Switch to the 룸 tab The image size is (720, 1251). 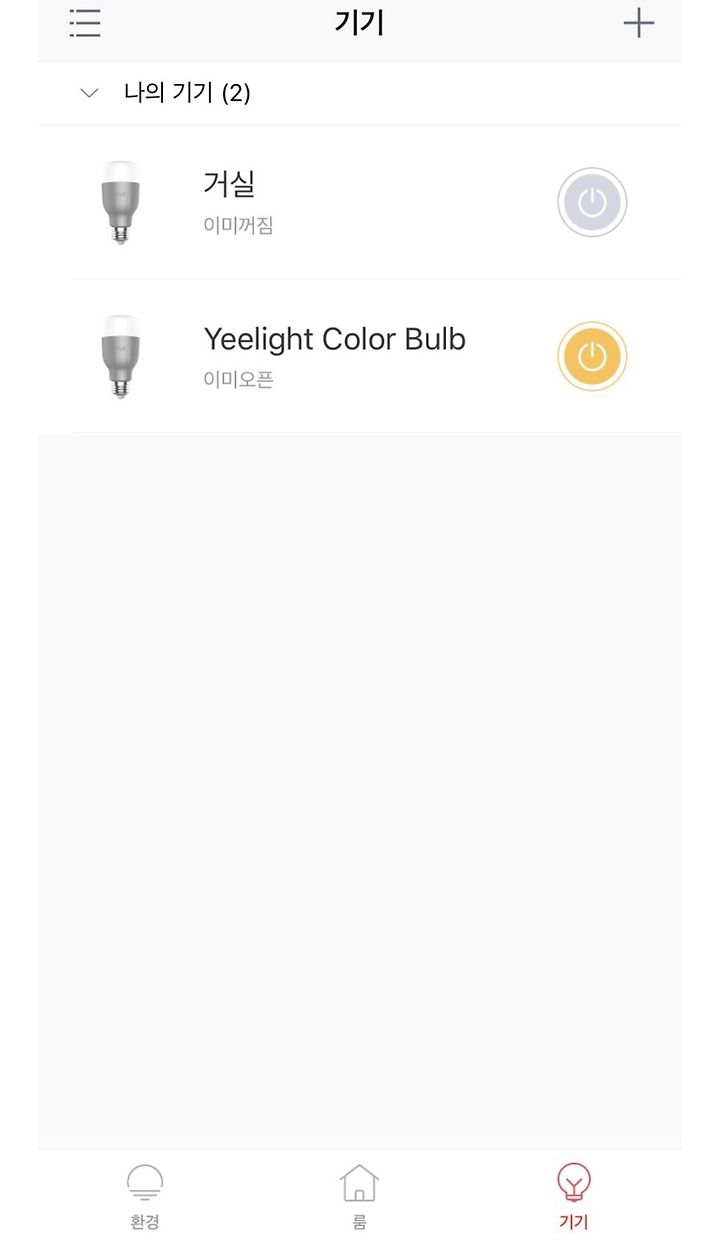pos(359,1196)
